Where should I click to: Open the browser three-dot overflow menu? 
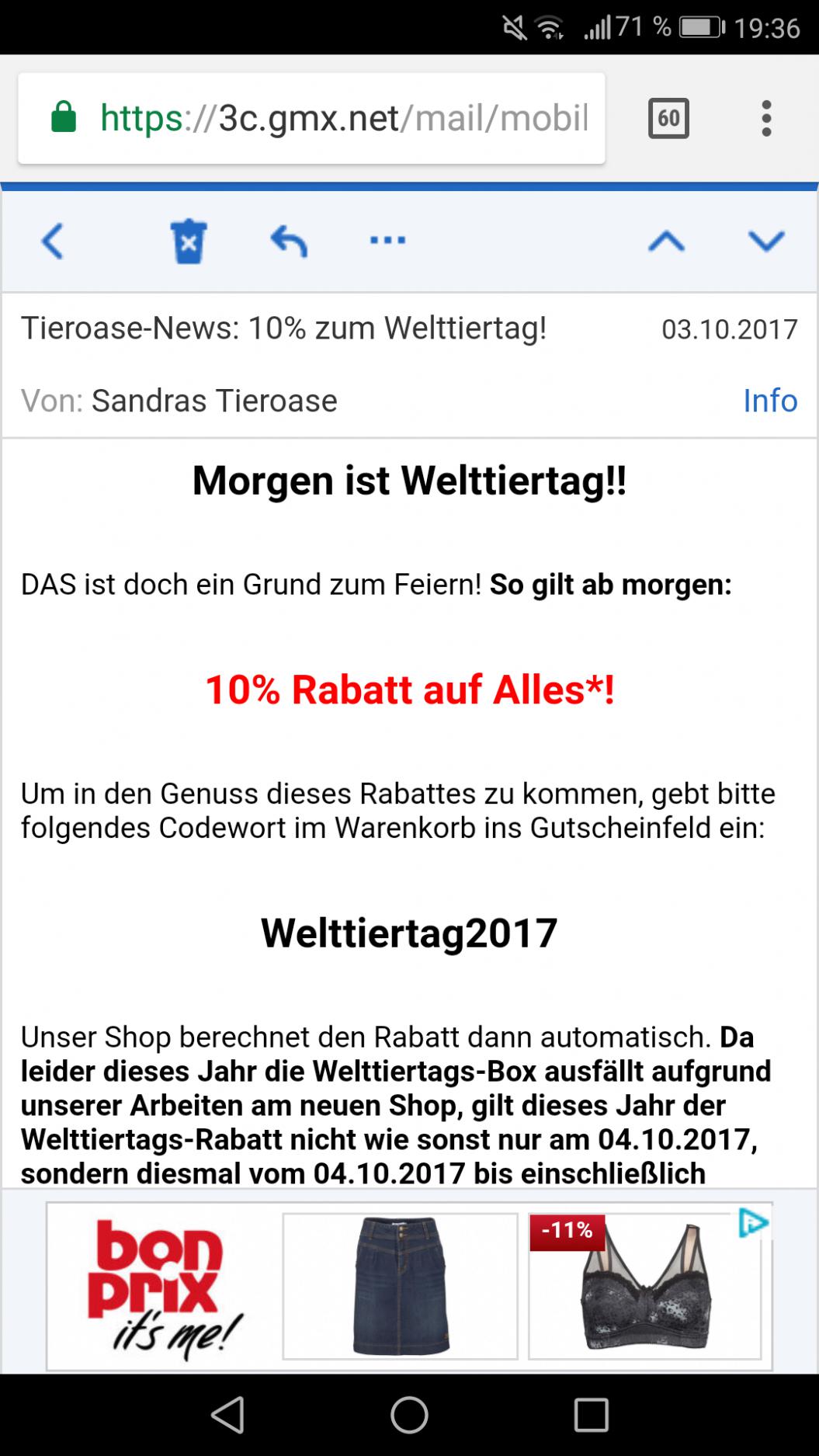pyautogui.click(x=766, y=118)
